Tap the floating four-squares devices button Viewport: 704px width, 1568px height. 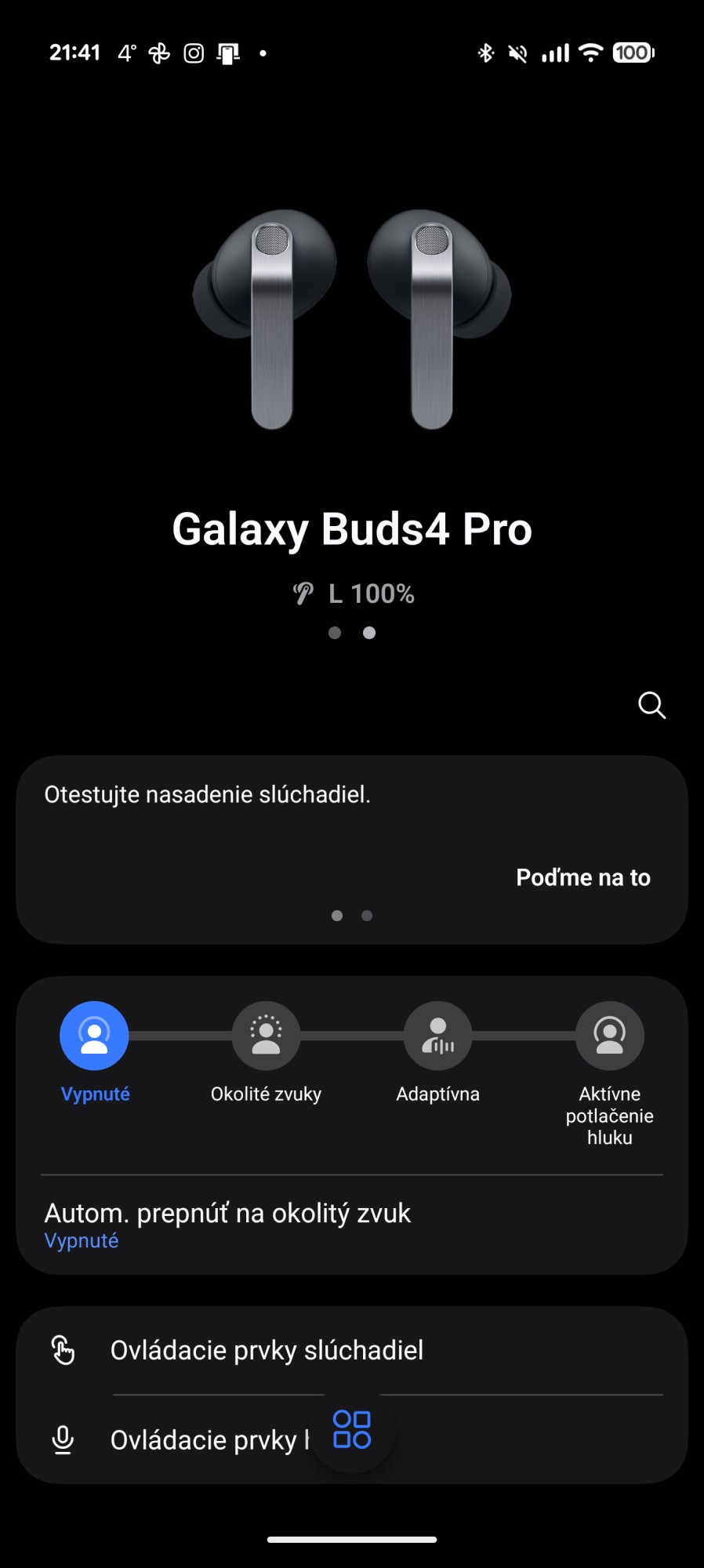click(x=352, y=1429)
